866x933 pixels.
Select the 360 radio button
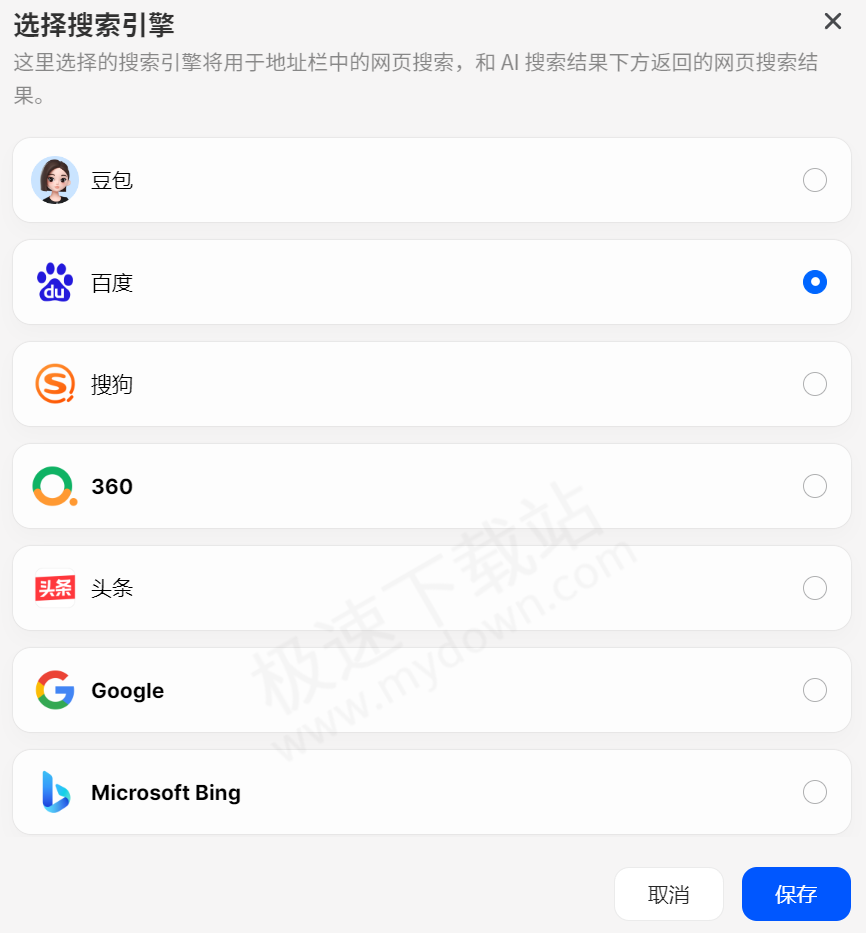tap(815, 486)
